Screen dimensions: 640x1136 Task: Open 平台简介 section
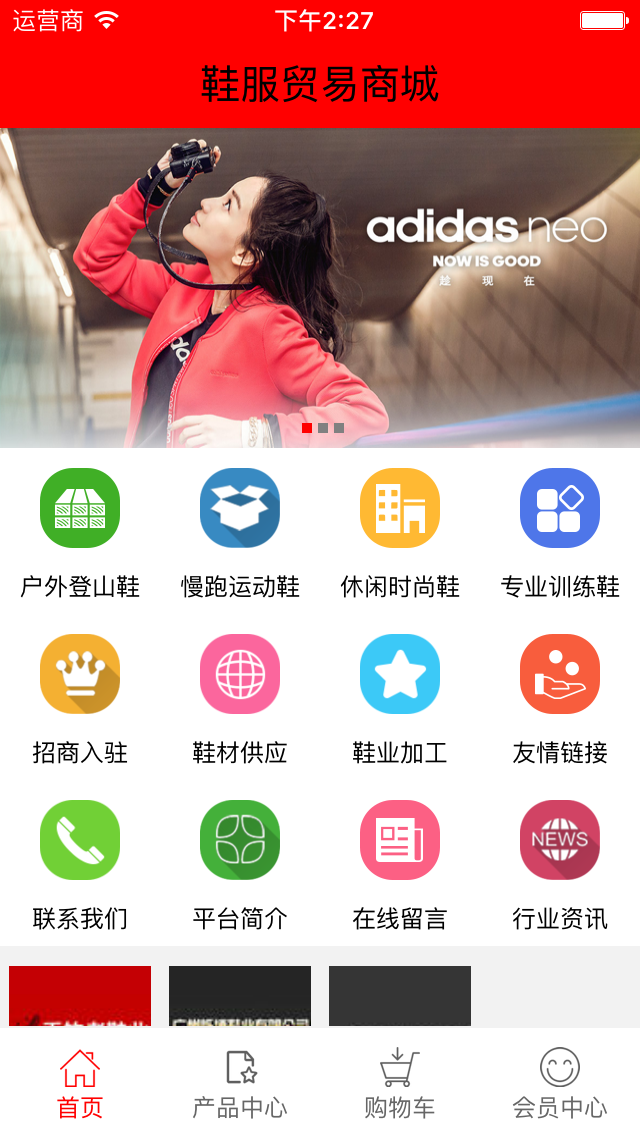click(x=240, y=840)
